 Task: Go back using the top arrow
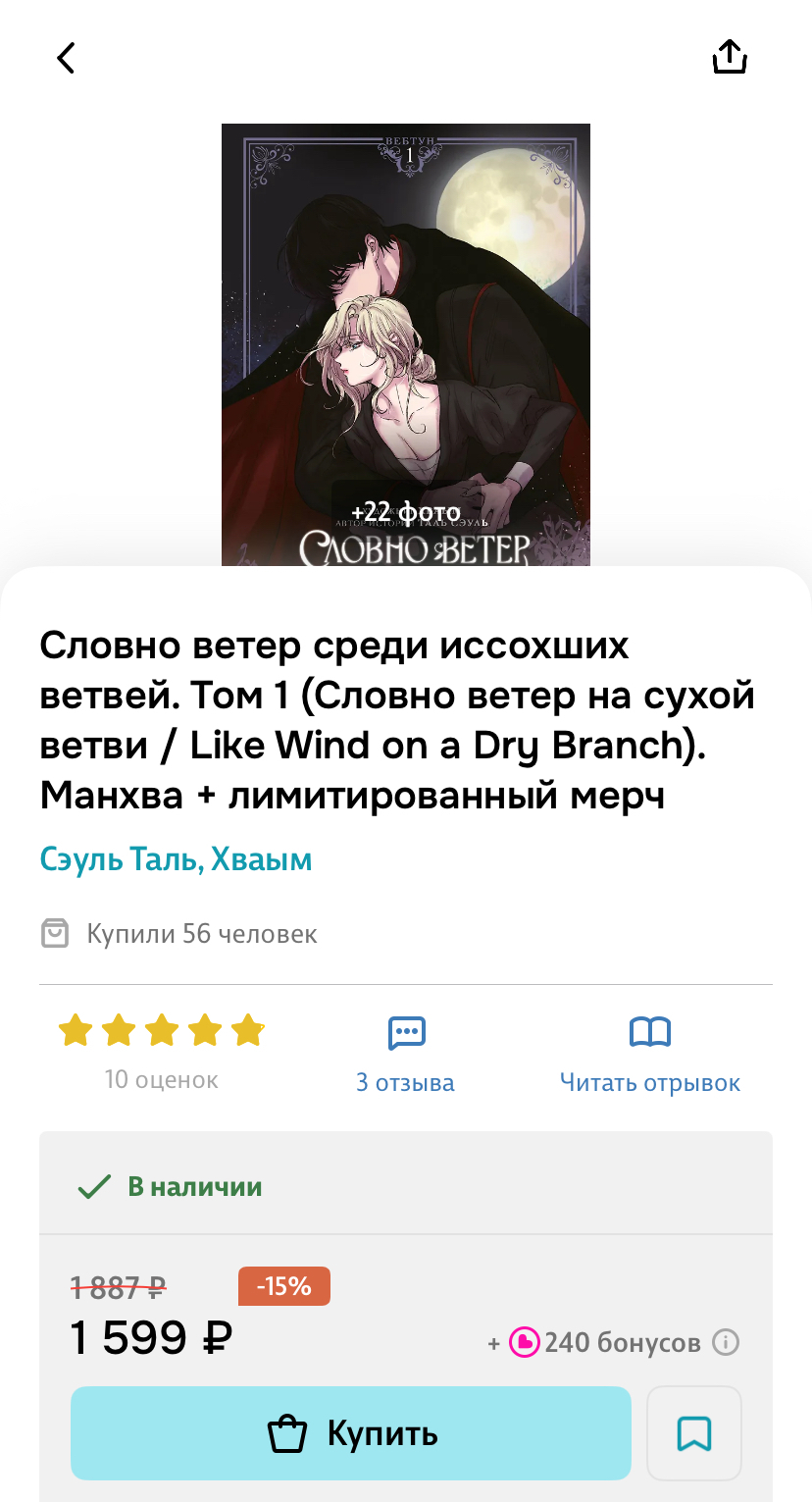(x=66, y=59)
